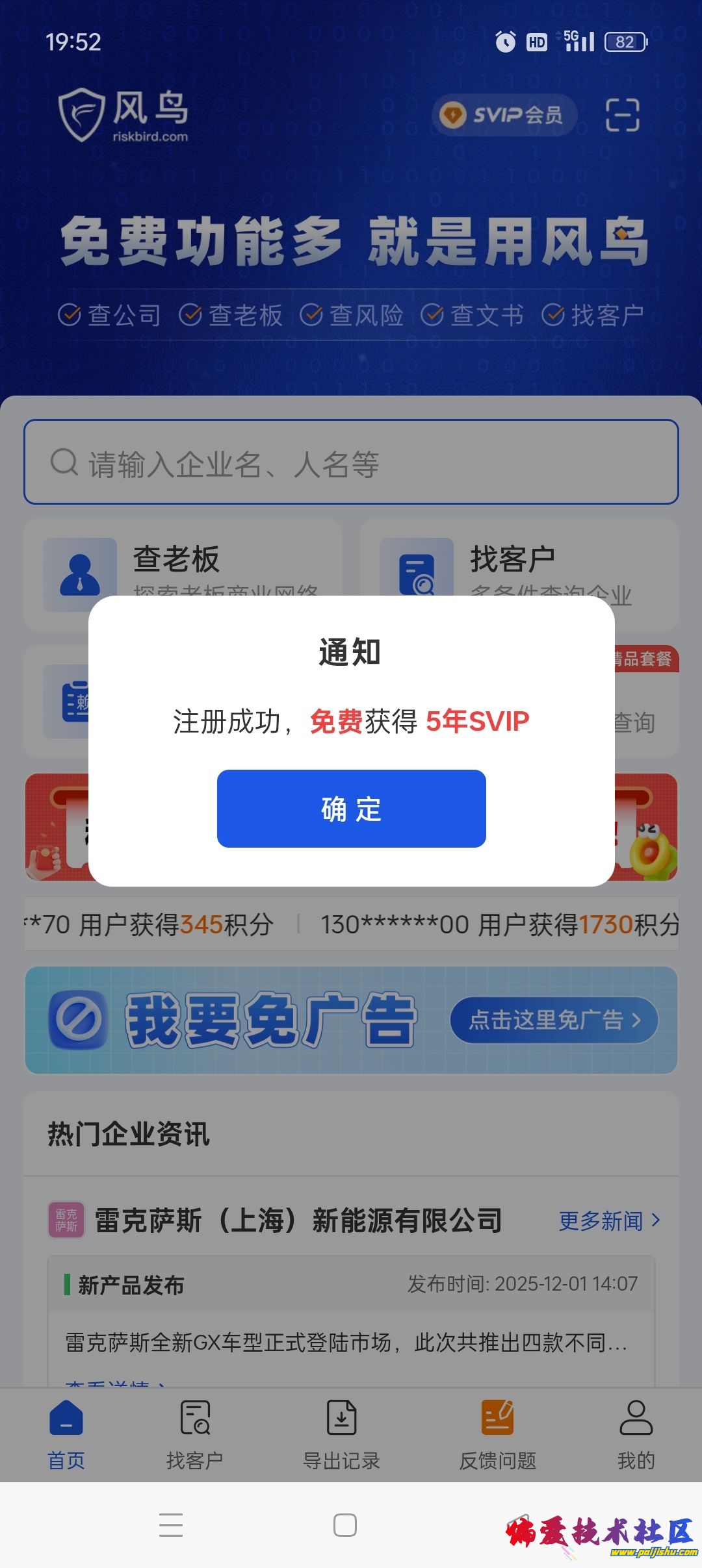Confirm the notification by tapping 确定
The image size is (702, 1568).
pyautogui.click(x=351, y=807)
